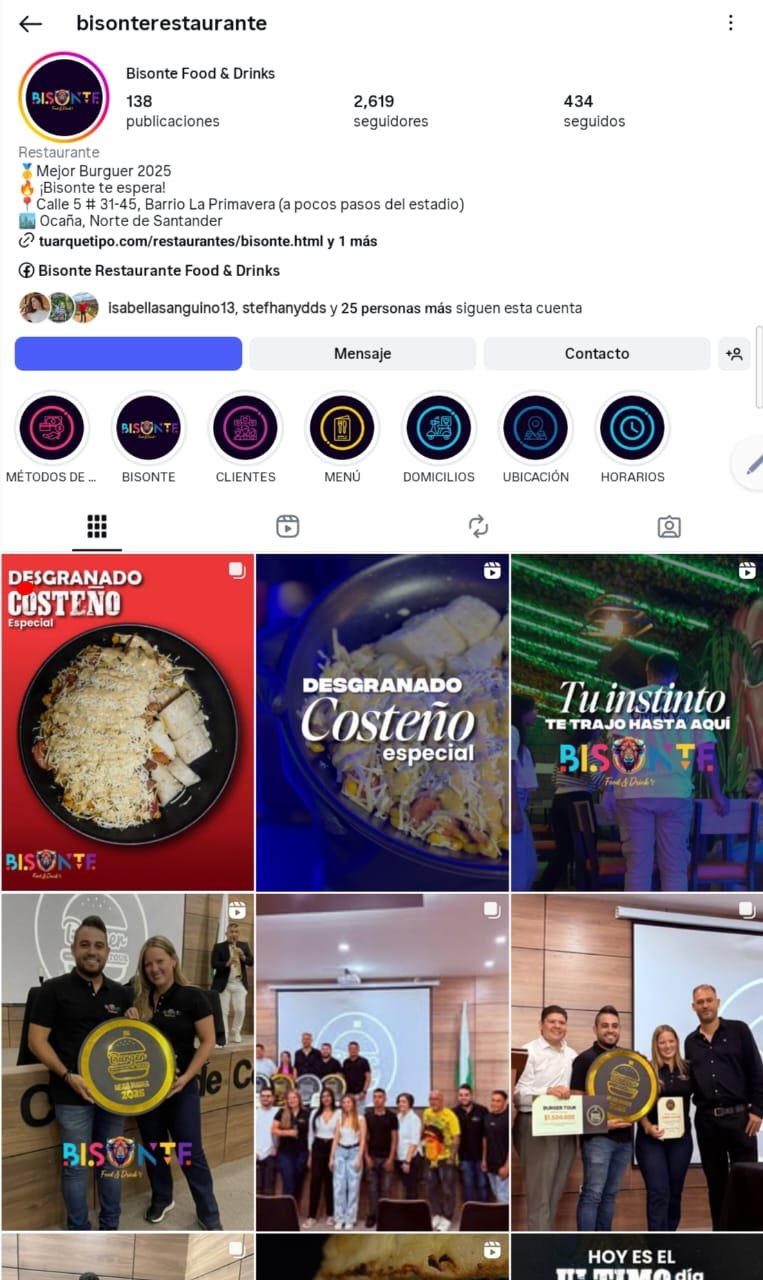Open Bisonte Restaurante Food & Drinks Facebook link
The width and height of the screenshot is (763, 1280).
(158, 271)
